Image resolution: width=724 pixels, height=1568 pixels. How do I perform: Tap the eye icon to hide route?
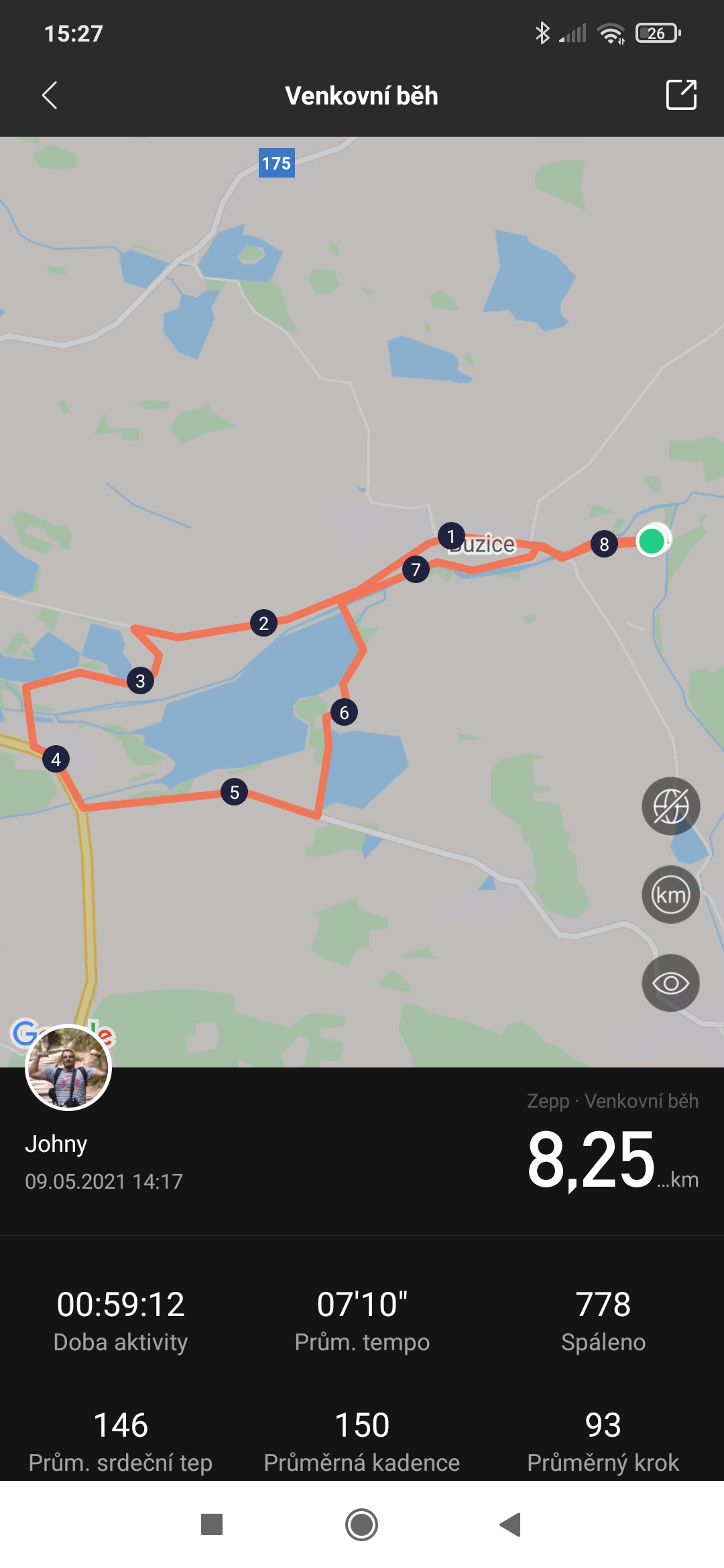click(671, 983)
